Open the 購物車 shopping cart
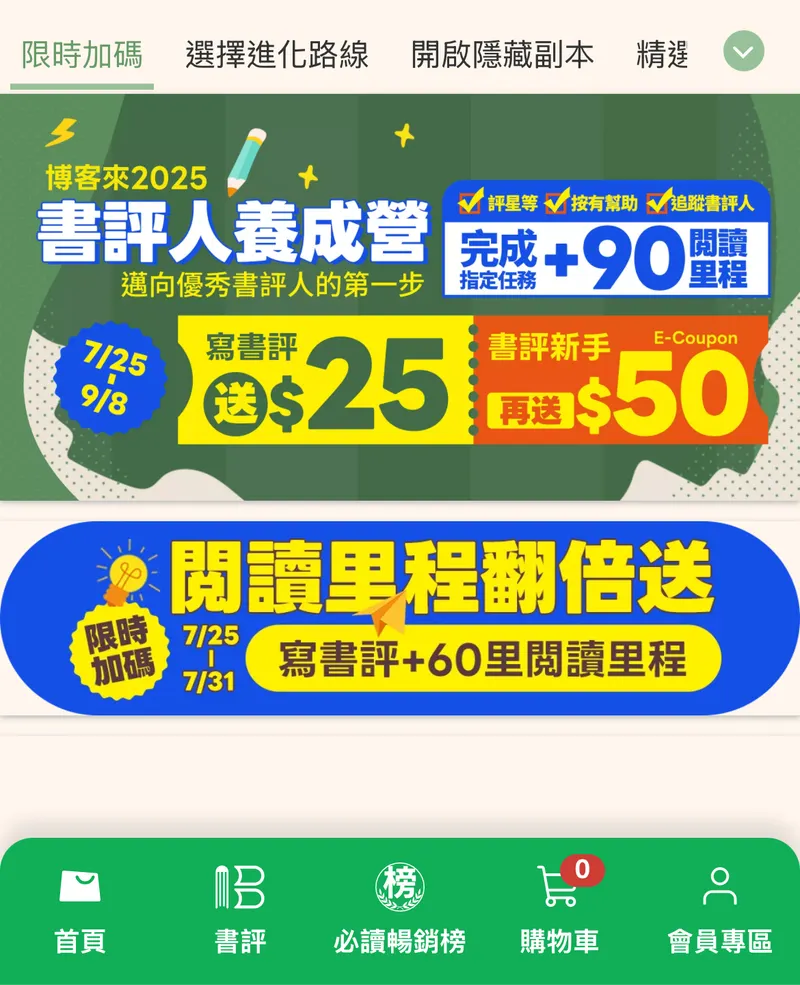The height and width of the screenshot is (985, 800). pos(559,911)
